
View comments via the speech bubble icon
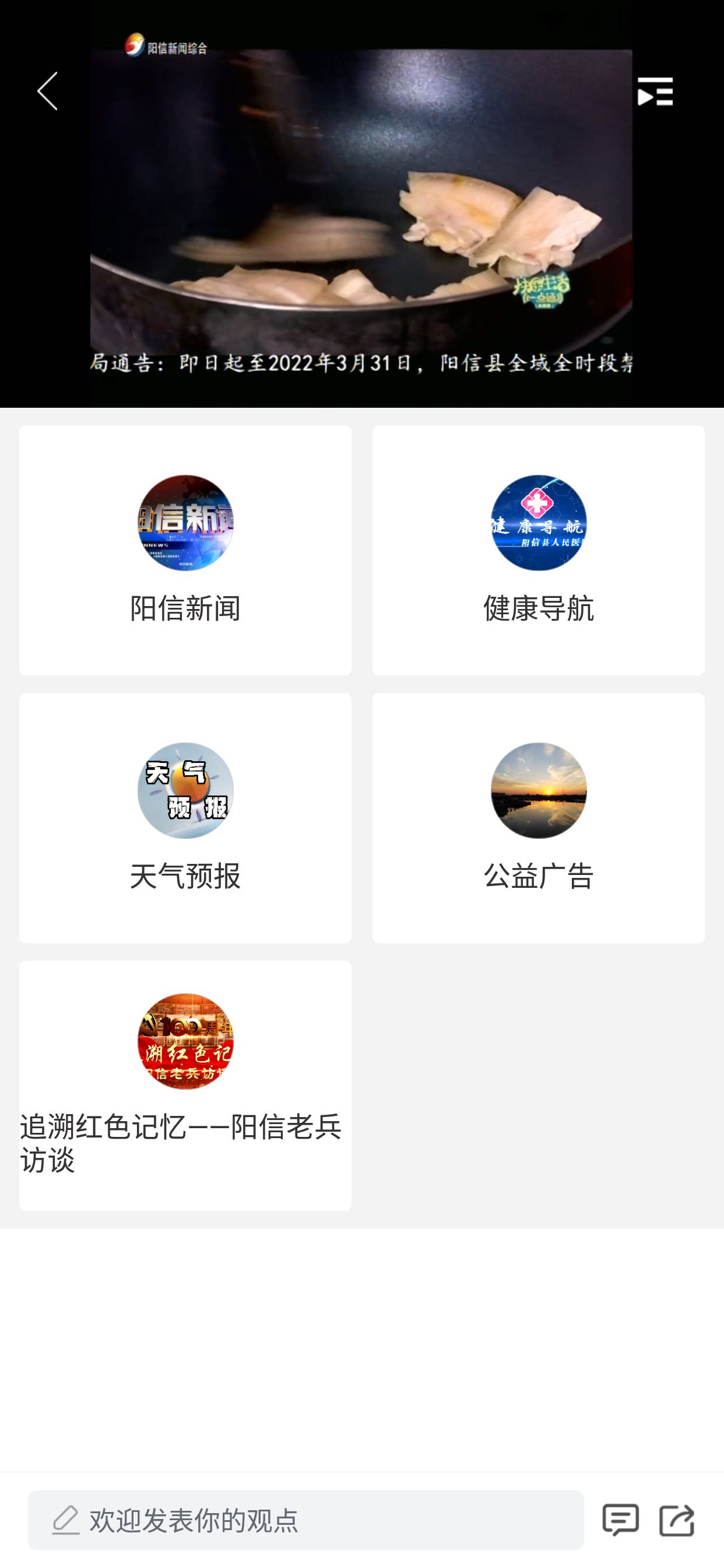pos(620,1520)
